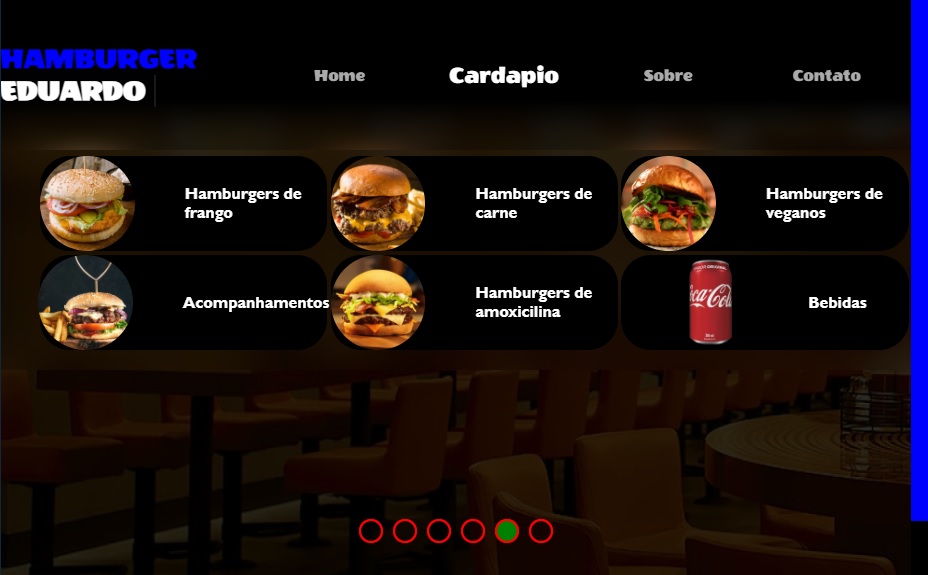Choose the Hamburgers de amoxicilina card
This screenshot has width=928, height=575.
tap(474, 303)
